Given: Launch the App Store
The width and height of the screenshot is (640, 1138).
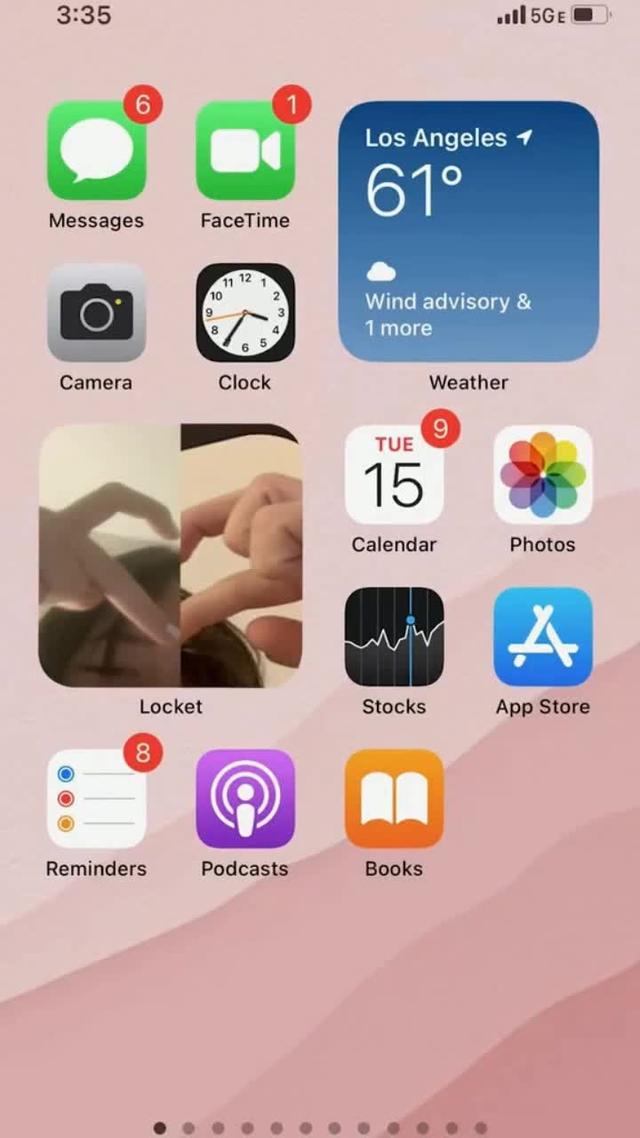Looking at the screenshot, I should [543, 637].
